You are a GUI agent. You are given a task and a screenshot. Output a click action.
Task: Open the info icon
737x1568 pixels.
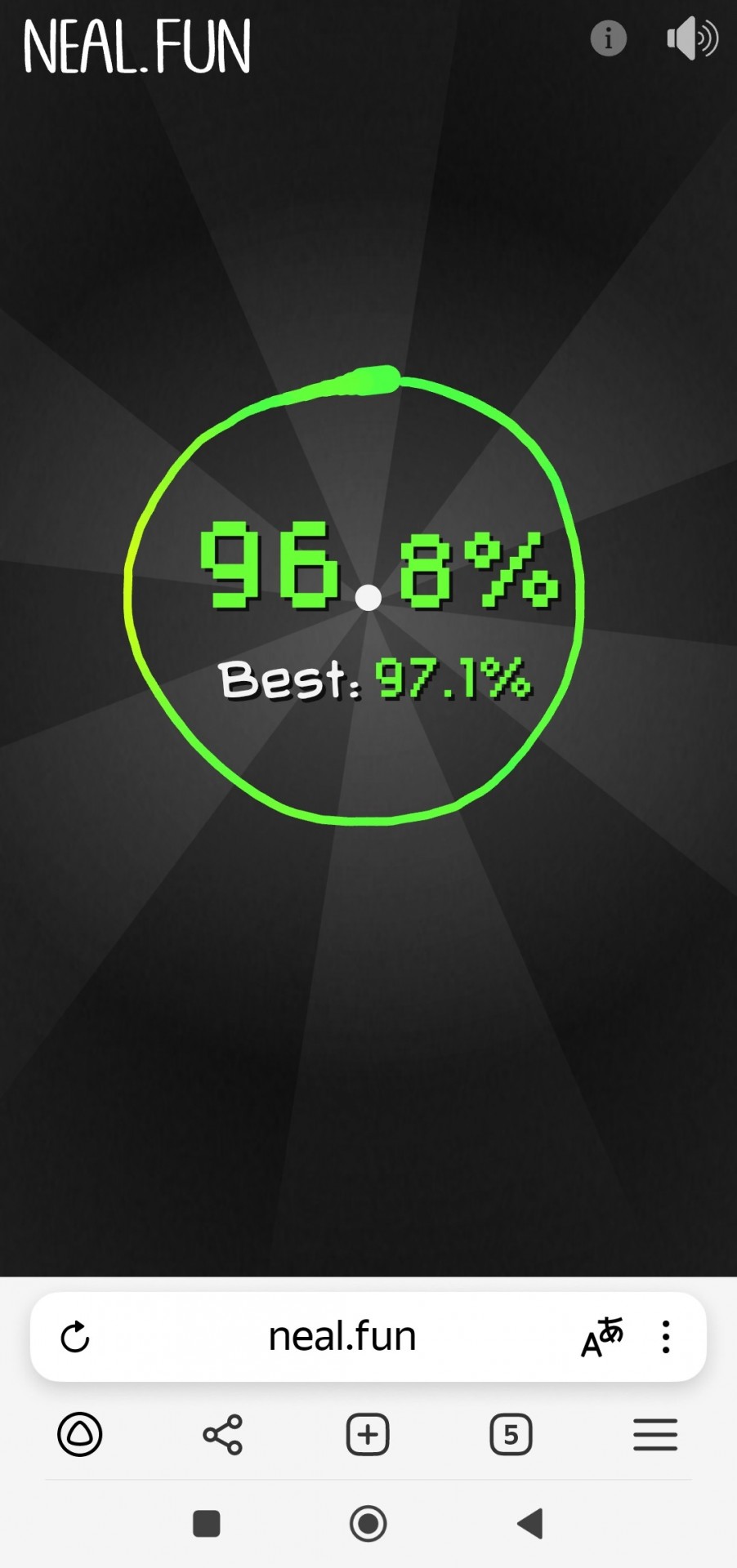(x=608, y=38)
